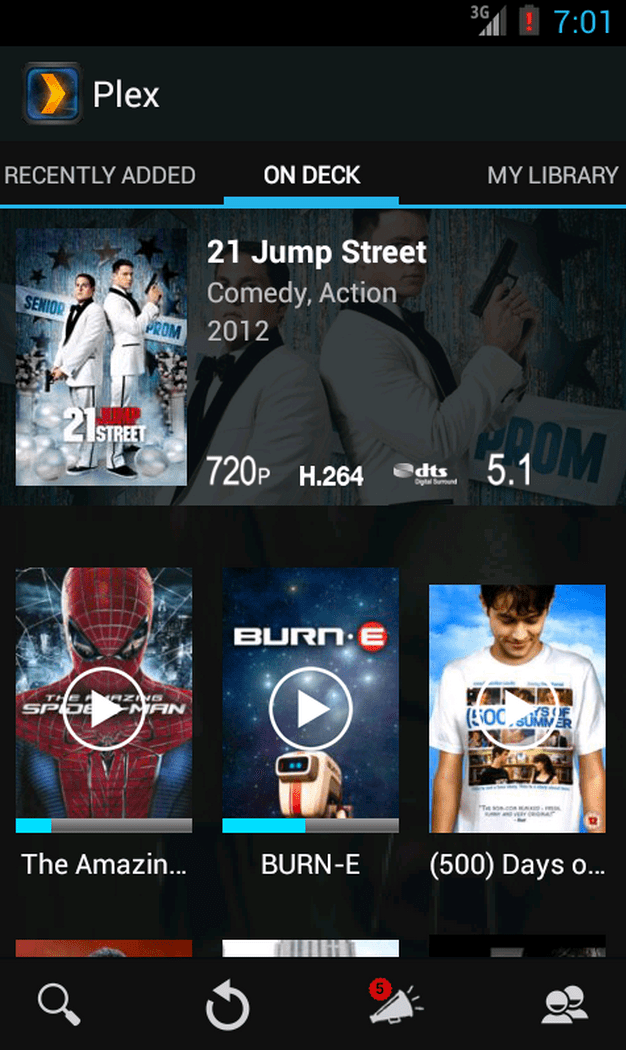The height and width of the screenshot is (1050, 626).
Task: Switch to the My Library tab
Action: point(552,176)
